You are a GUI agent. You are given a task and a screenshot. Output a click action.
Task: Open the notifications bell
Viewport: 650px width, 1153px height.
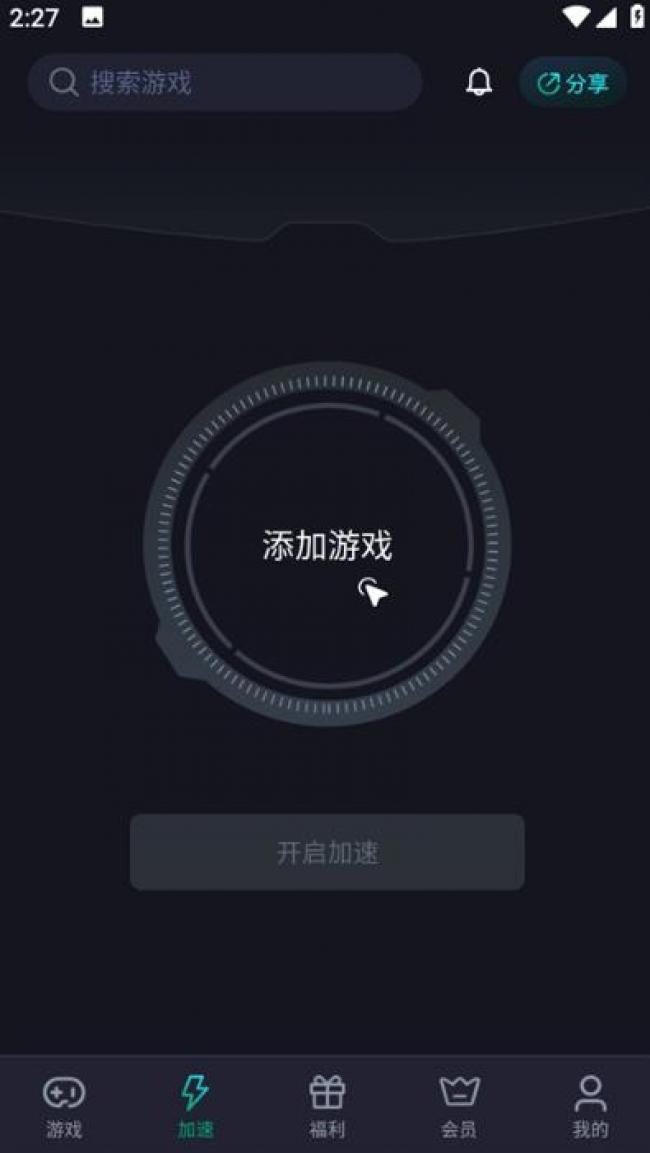click(x=479, y=82)
